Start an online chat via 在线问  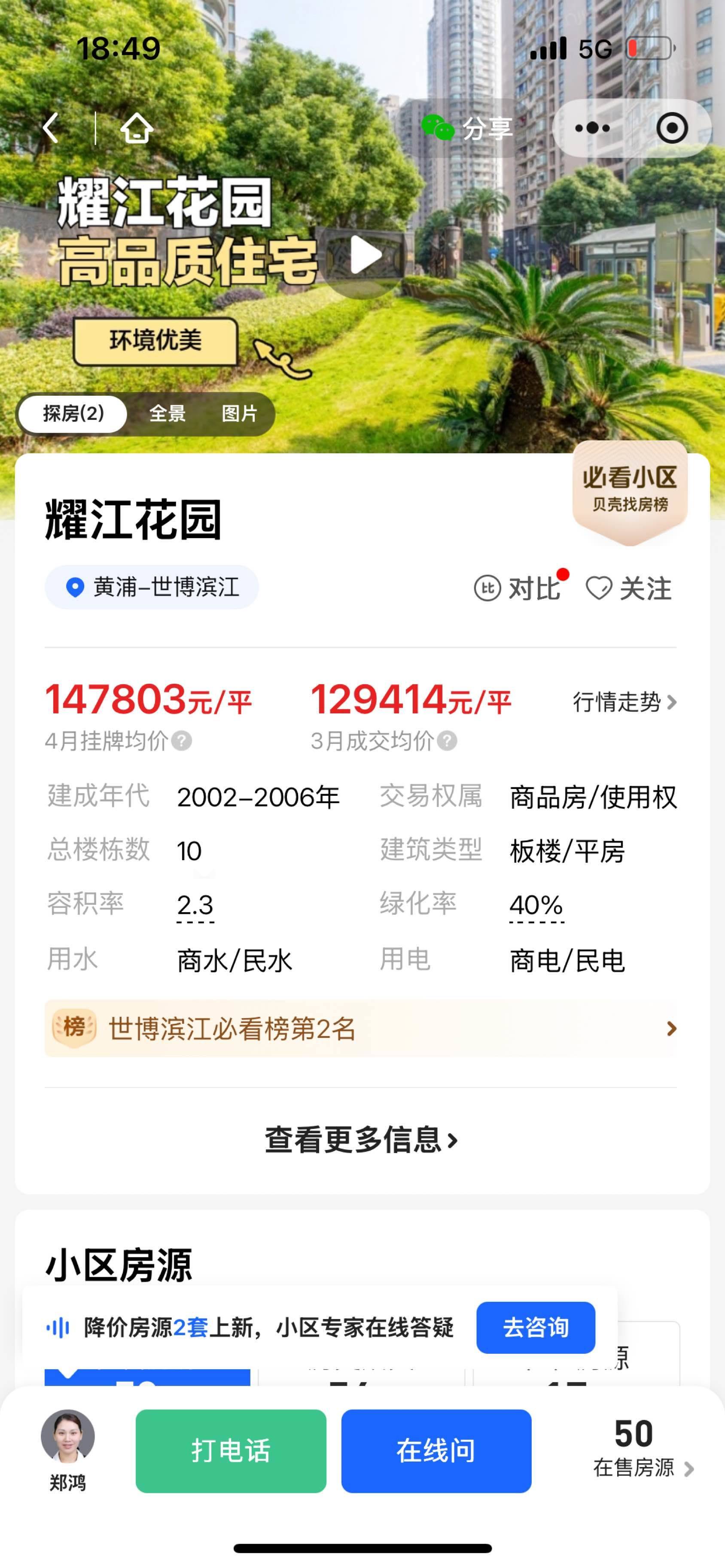436,1450
